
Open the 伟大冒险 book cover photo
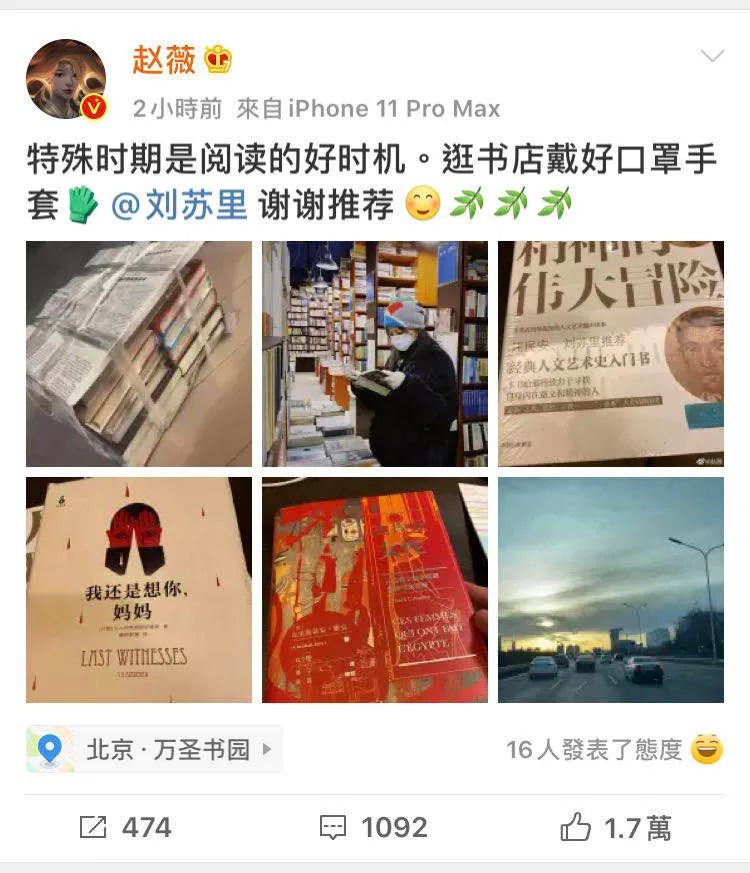610,353
